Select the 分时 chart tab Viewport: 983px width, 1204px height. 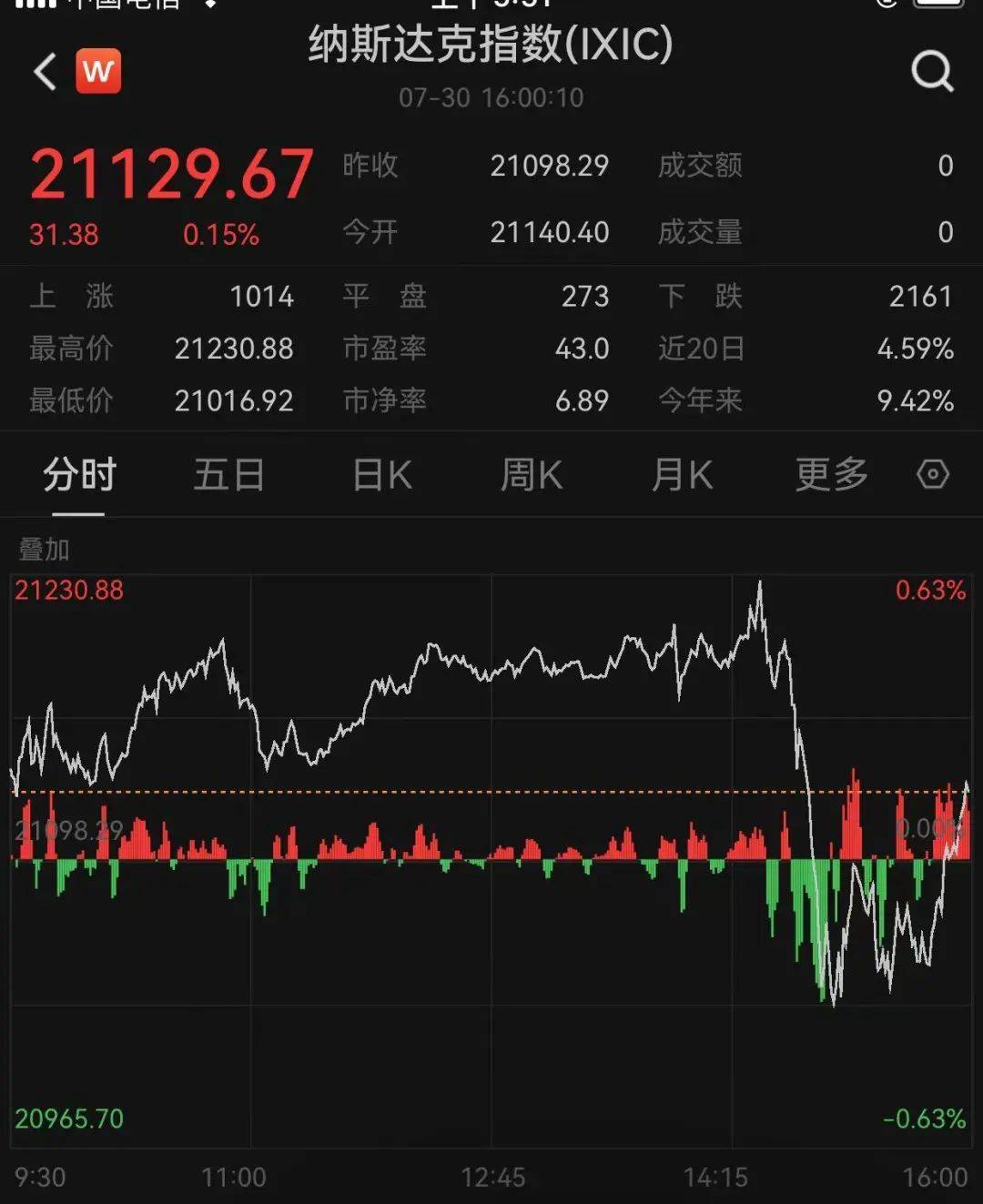79,475
